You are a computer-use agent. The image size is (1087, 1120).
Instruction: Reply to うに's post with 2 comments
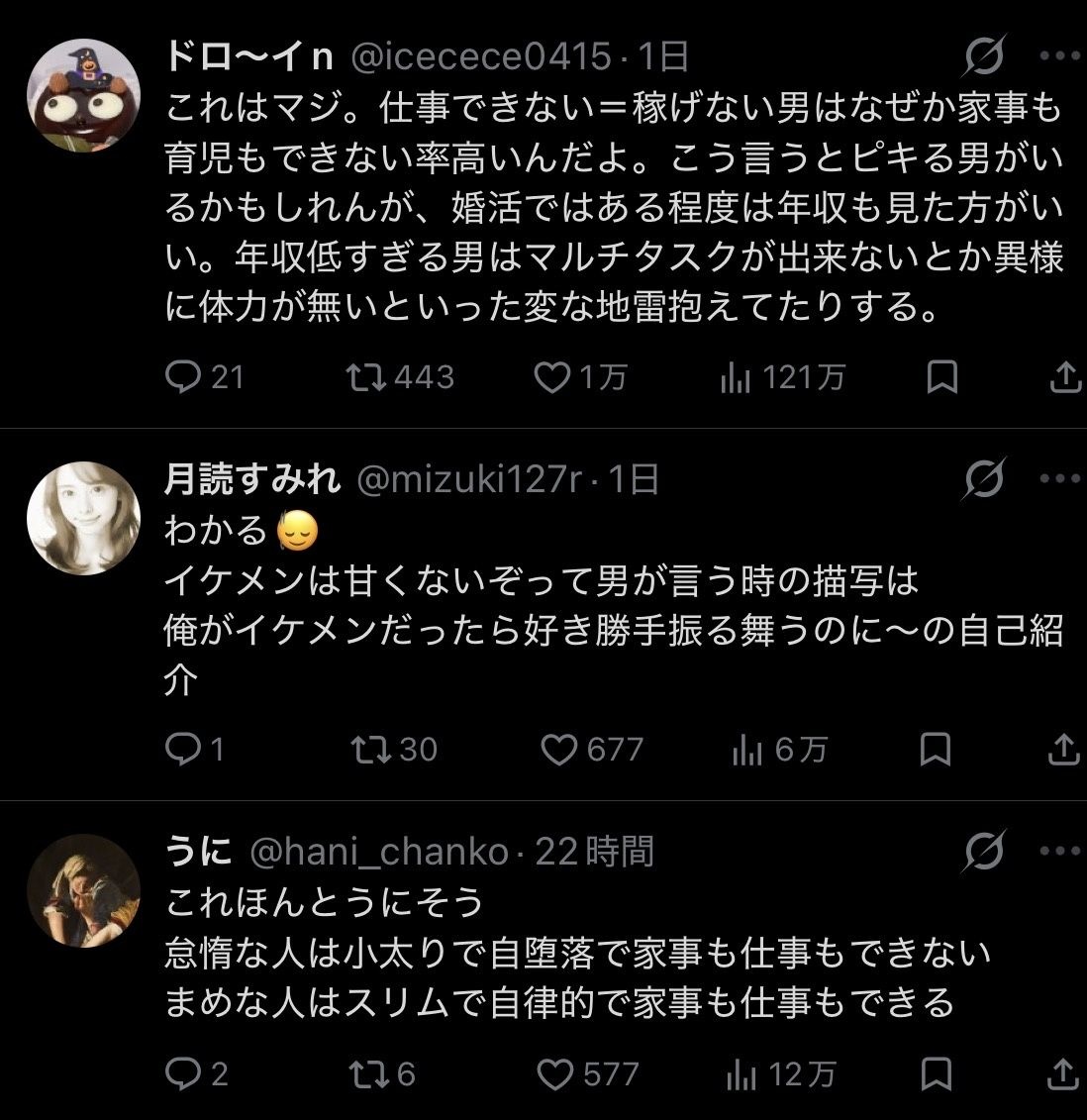196,1074
